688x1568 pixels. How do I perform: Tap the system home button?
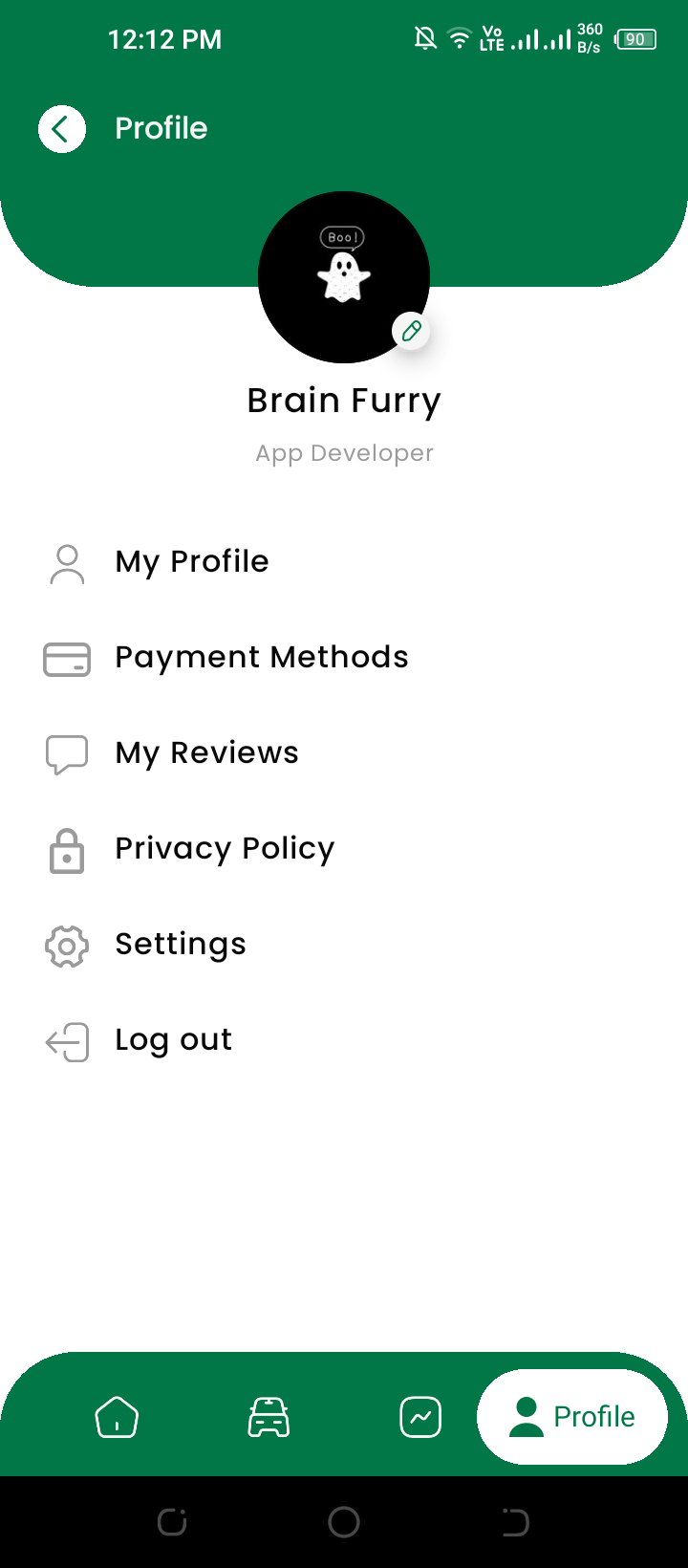pyautogui.click(x=344, y=1522)
